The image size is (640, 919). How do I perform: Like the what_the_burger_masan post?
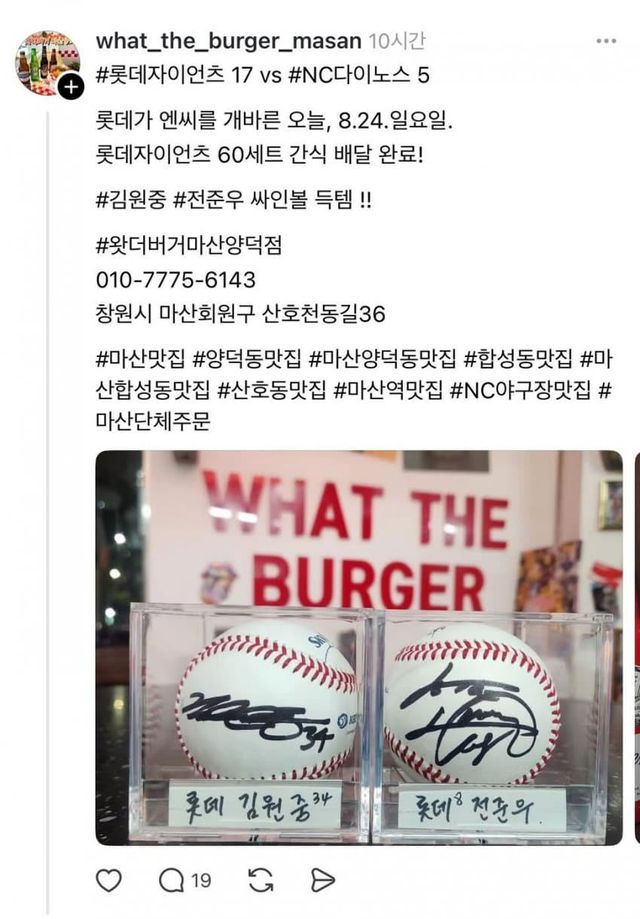coord(108,880)
